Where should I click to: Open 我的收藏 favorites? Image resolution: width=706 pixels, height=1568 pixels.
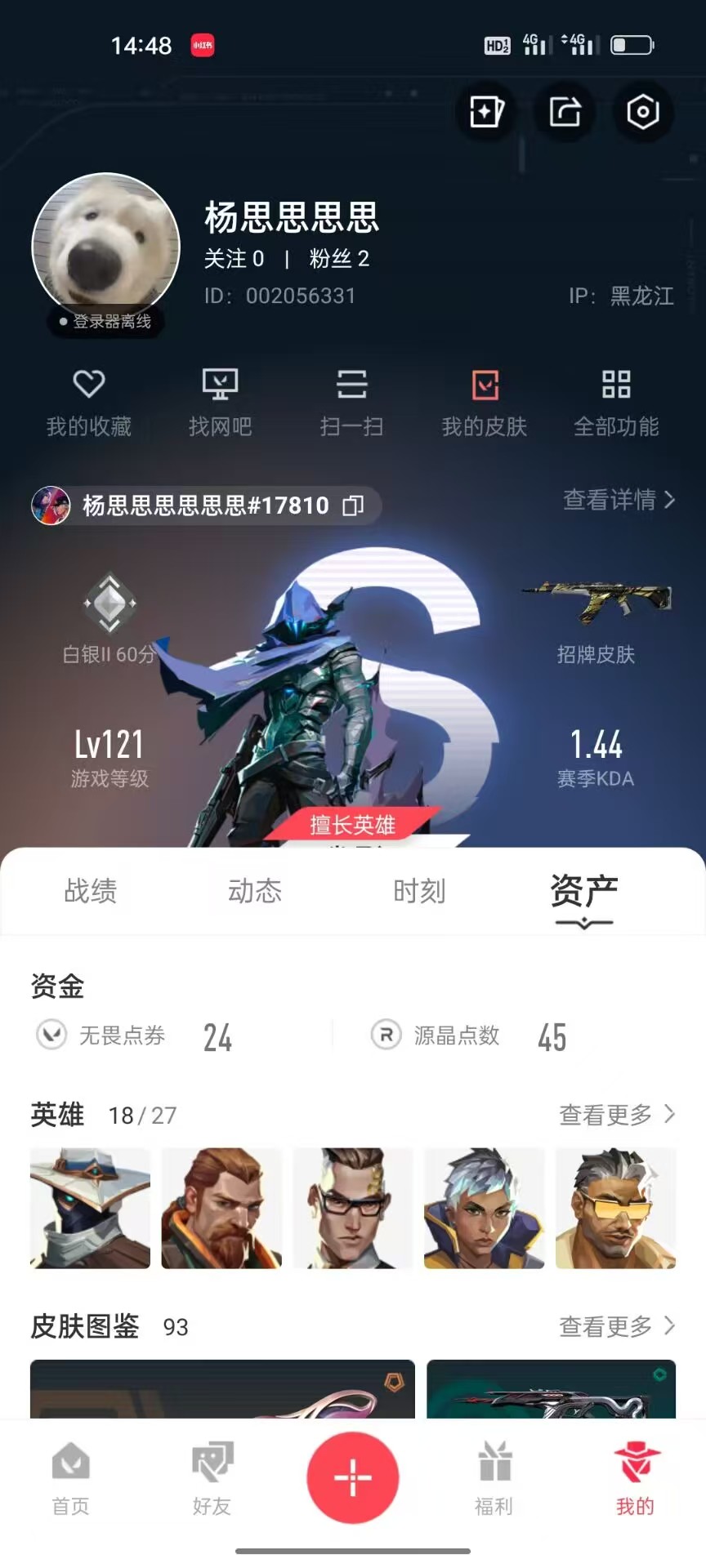click(89, 403)
